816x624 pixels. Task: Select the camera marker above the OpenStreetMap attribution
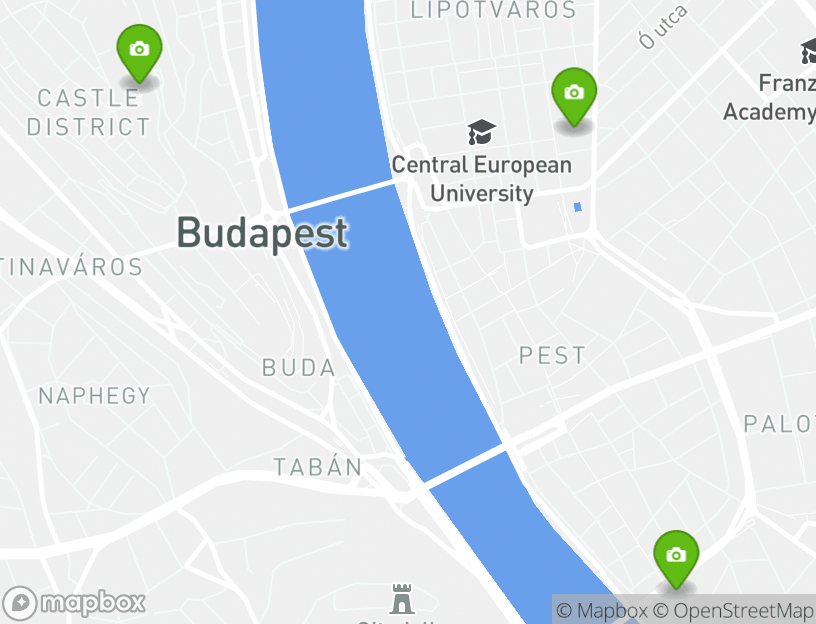676,557
